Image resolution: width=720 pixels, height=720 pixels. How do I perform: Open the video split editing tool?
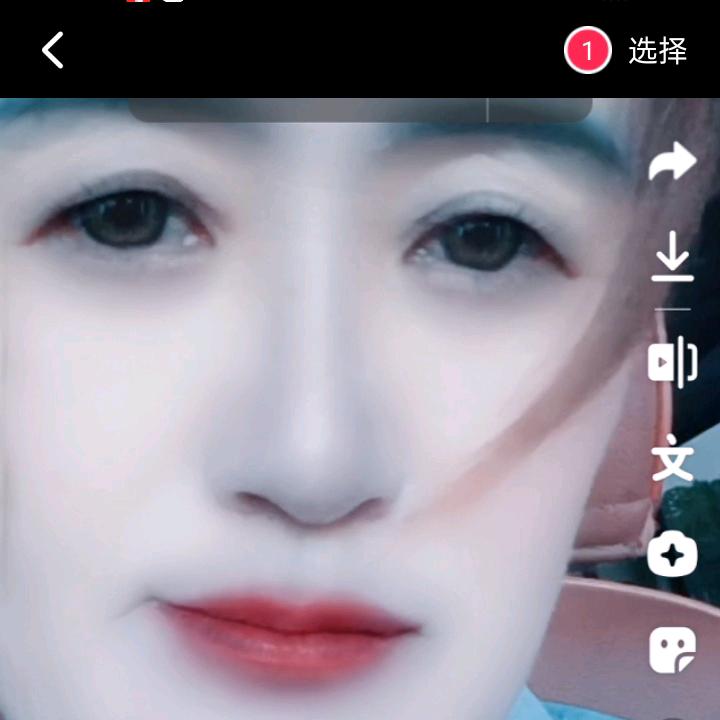tap(672, 361)
